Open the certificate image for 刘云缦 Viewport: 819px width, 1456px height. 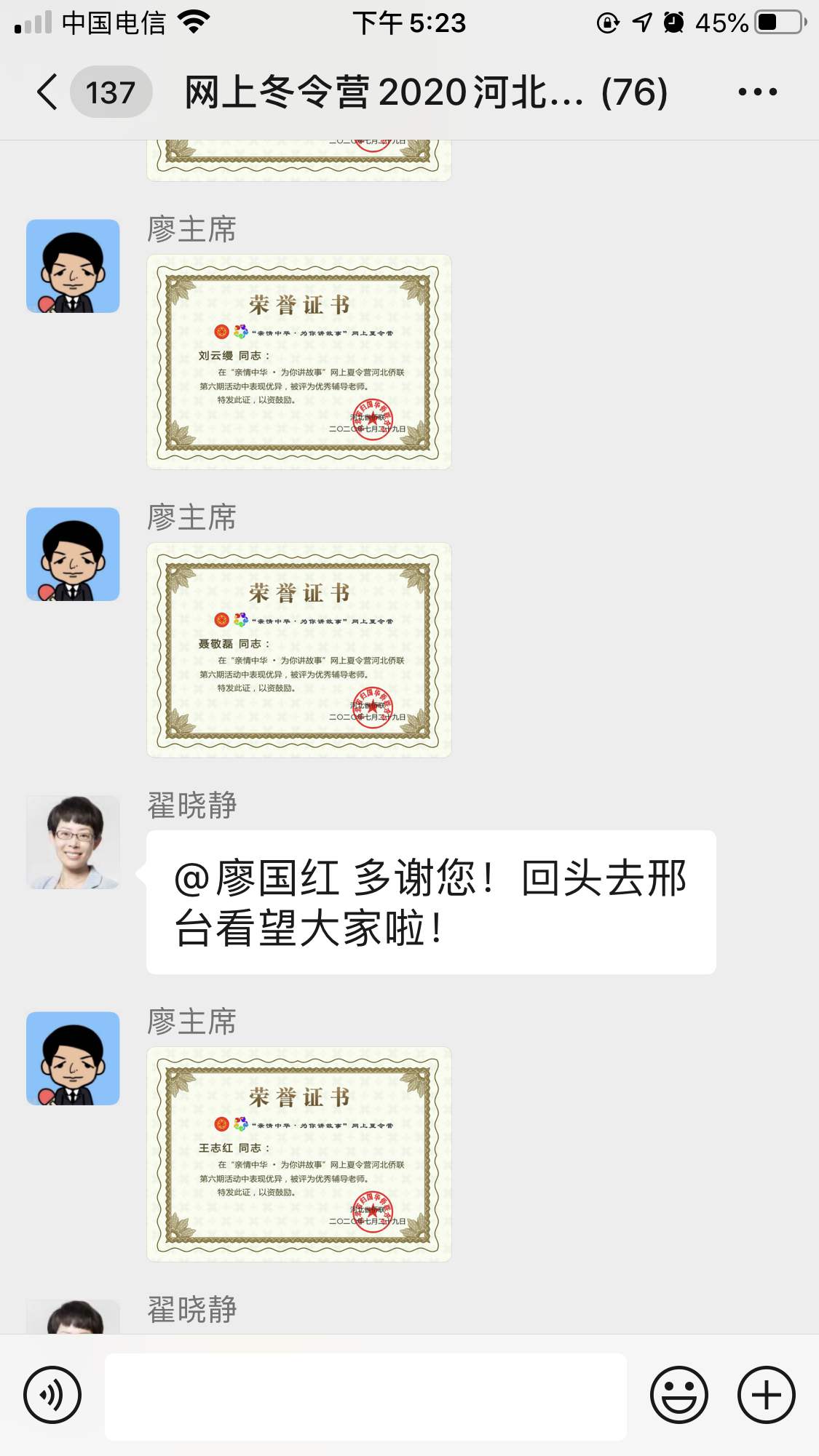298,362
